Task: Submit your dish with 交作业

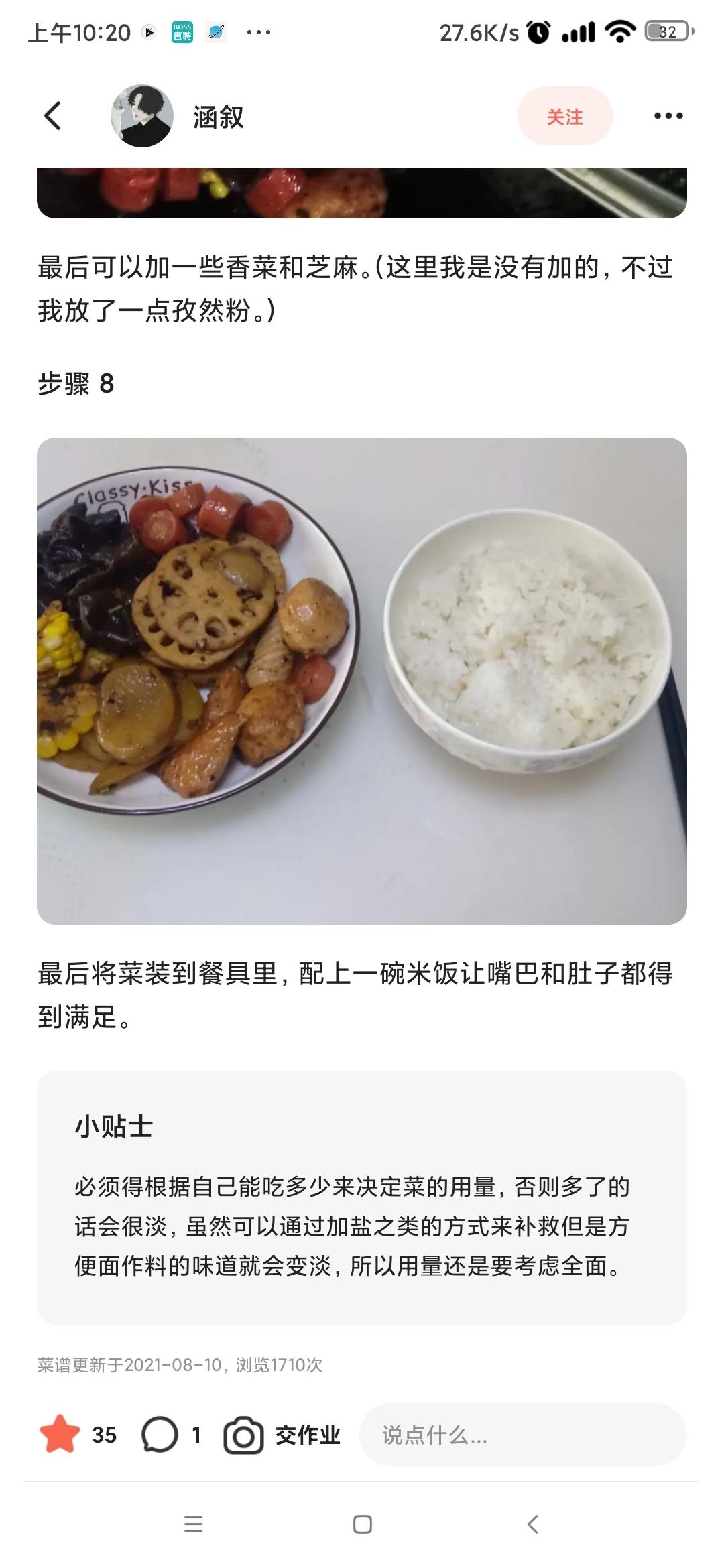Action: (283, 1435)
